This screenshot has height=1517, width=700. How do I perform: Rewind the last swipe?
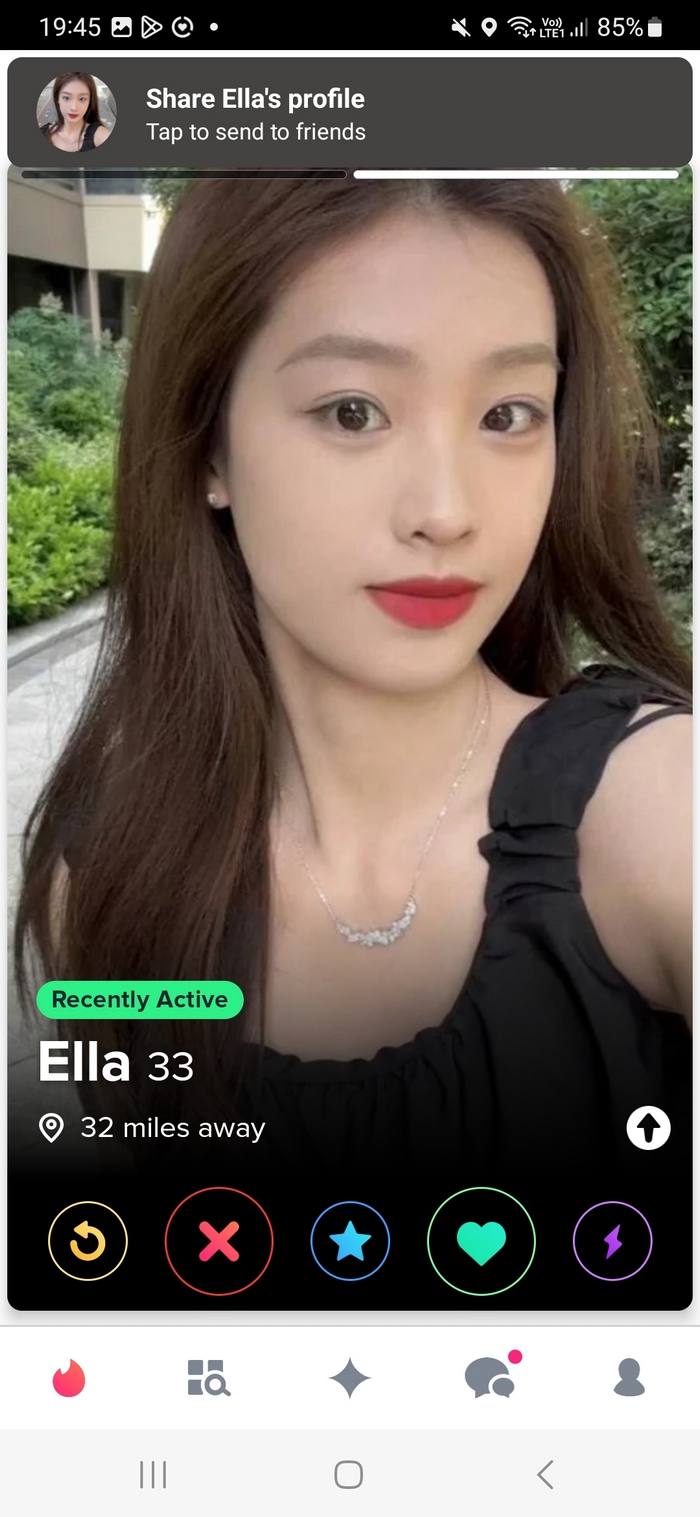point(88,1242)
